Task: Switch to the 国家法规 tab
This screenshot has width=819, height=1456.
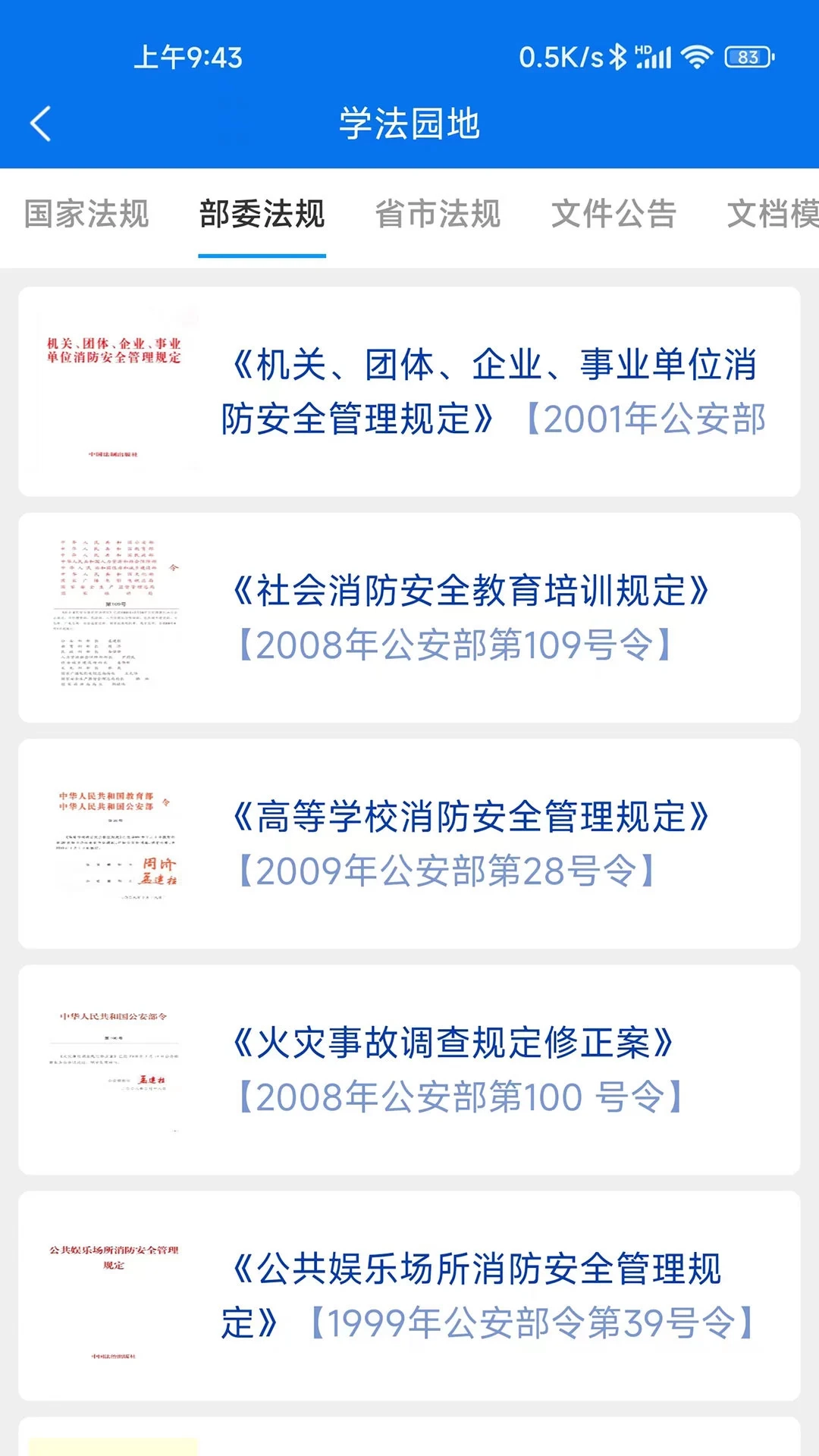Action: tap(88, 215)
